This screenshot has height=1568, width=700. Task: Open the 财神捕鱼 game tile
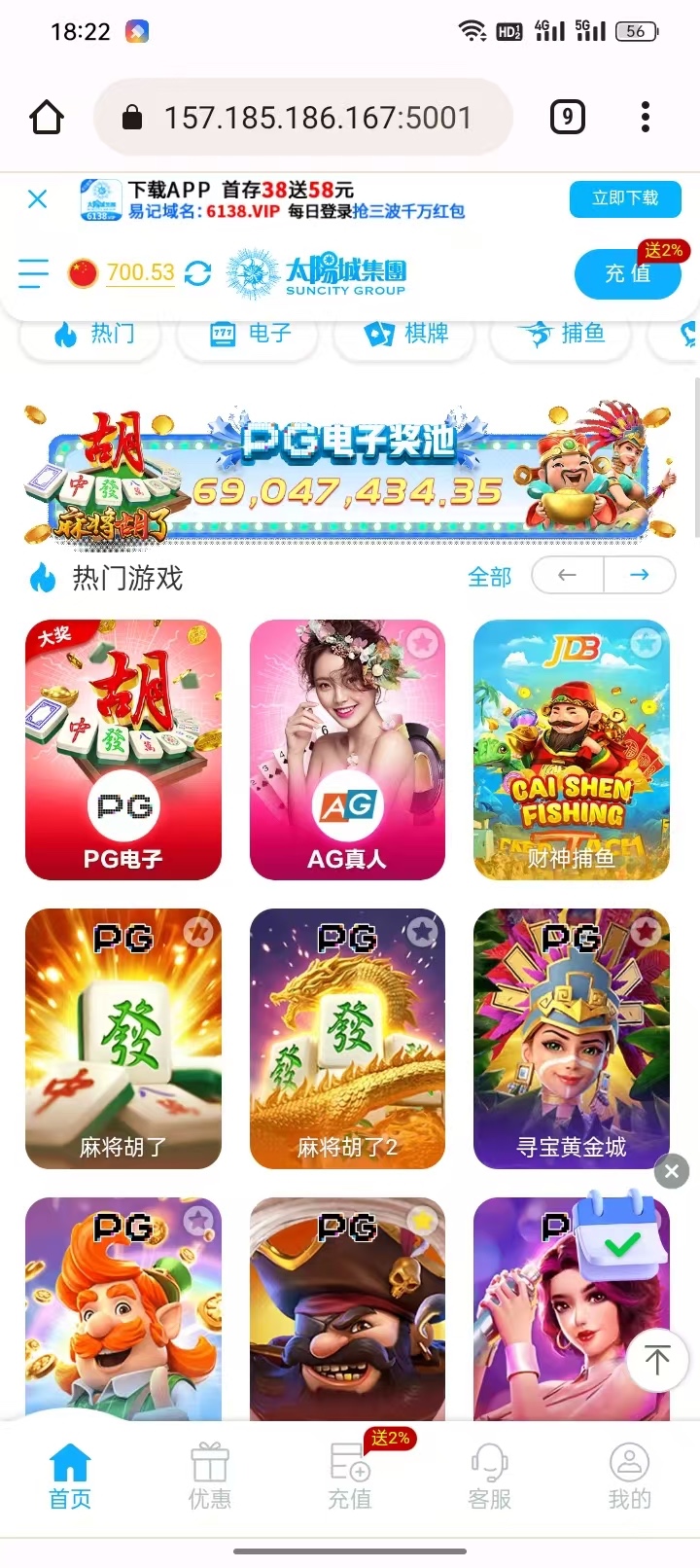pos(572,749)
